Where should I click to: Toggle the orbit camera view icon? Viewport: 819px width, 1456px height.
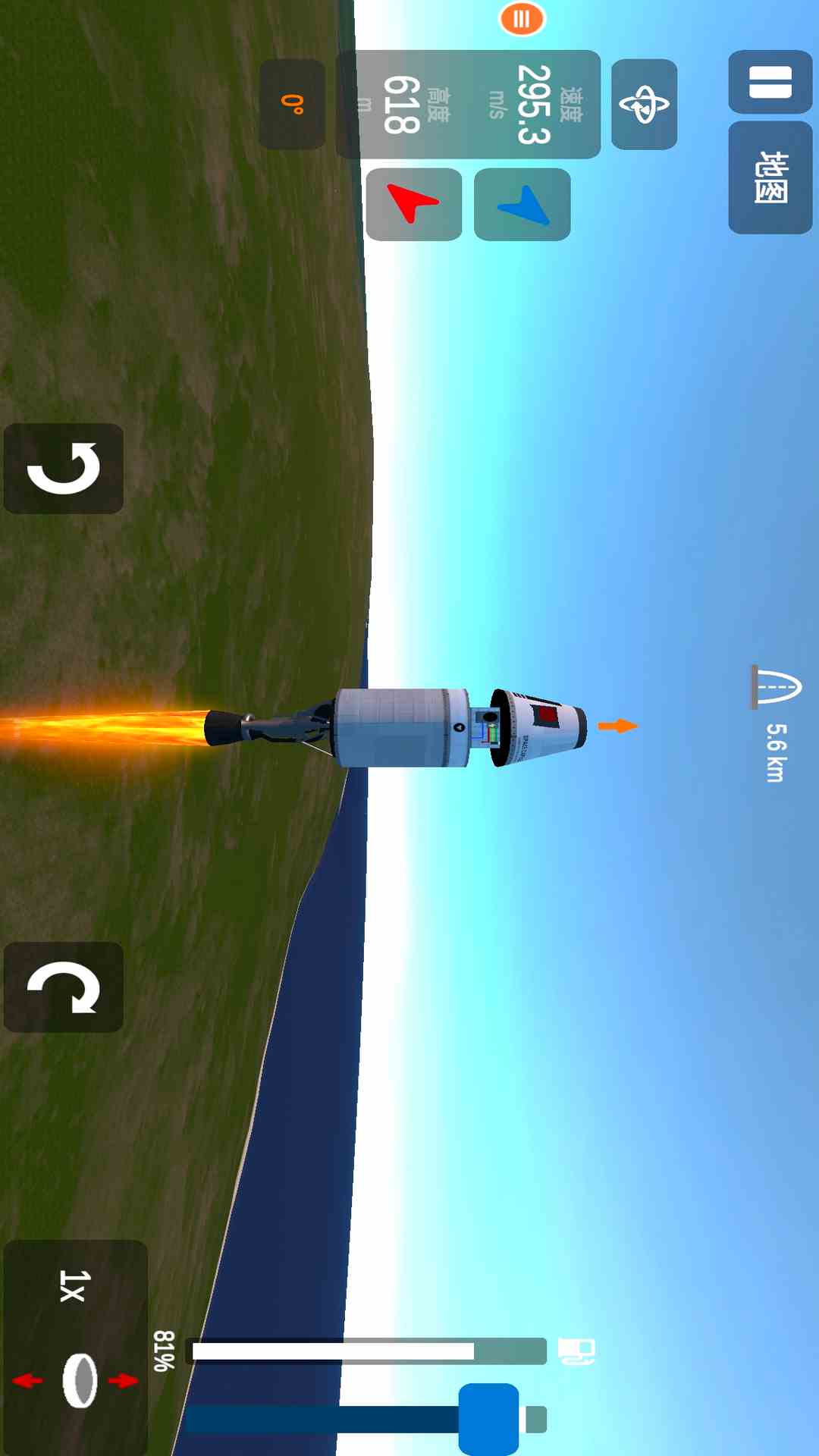coord(644,104)
